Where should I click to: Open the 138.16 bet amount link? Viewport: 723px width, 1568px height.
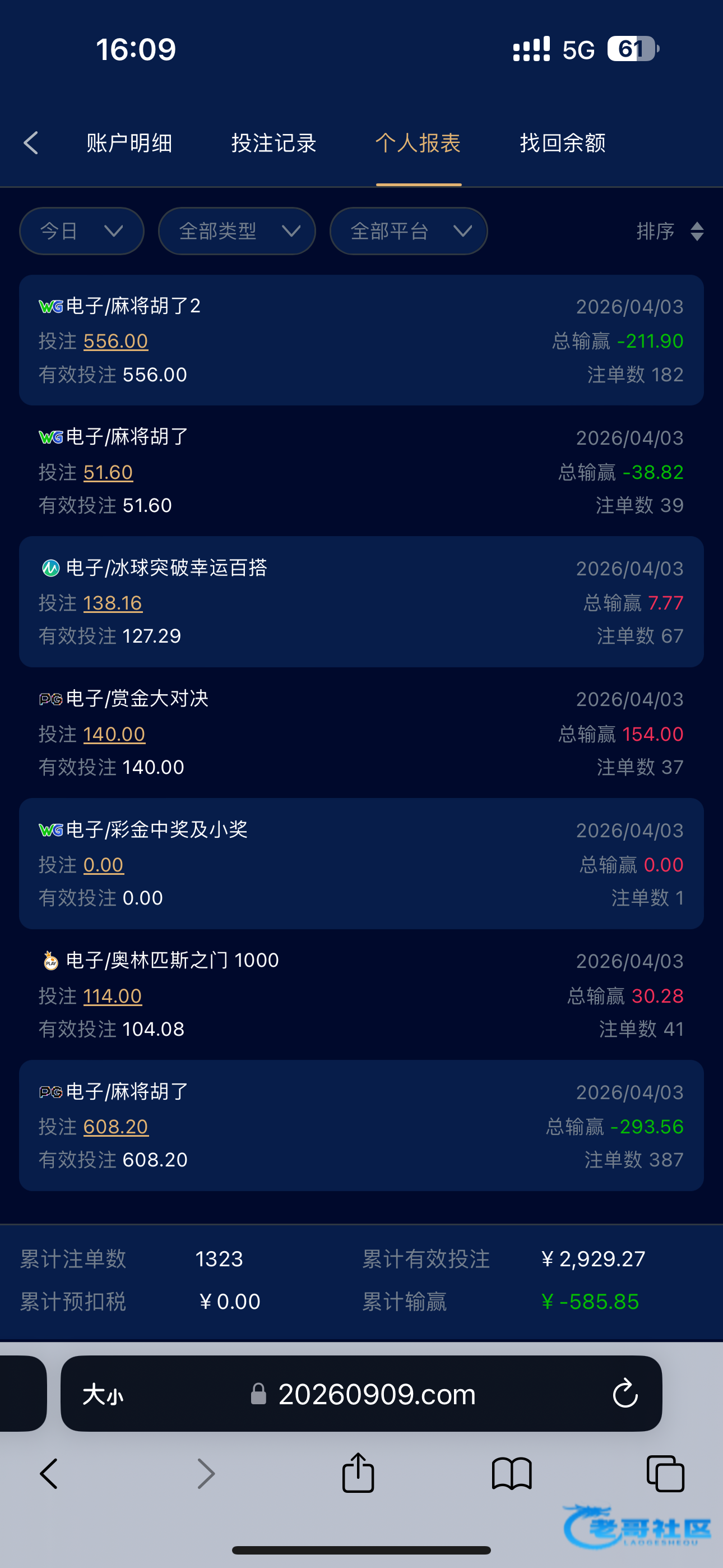tap(113, 603)
